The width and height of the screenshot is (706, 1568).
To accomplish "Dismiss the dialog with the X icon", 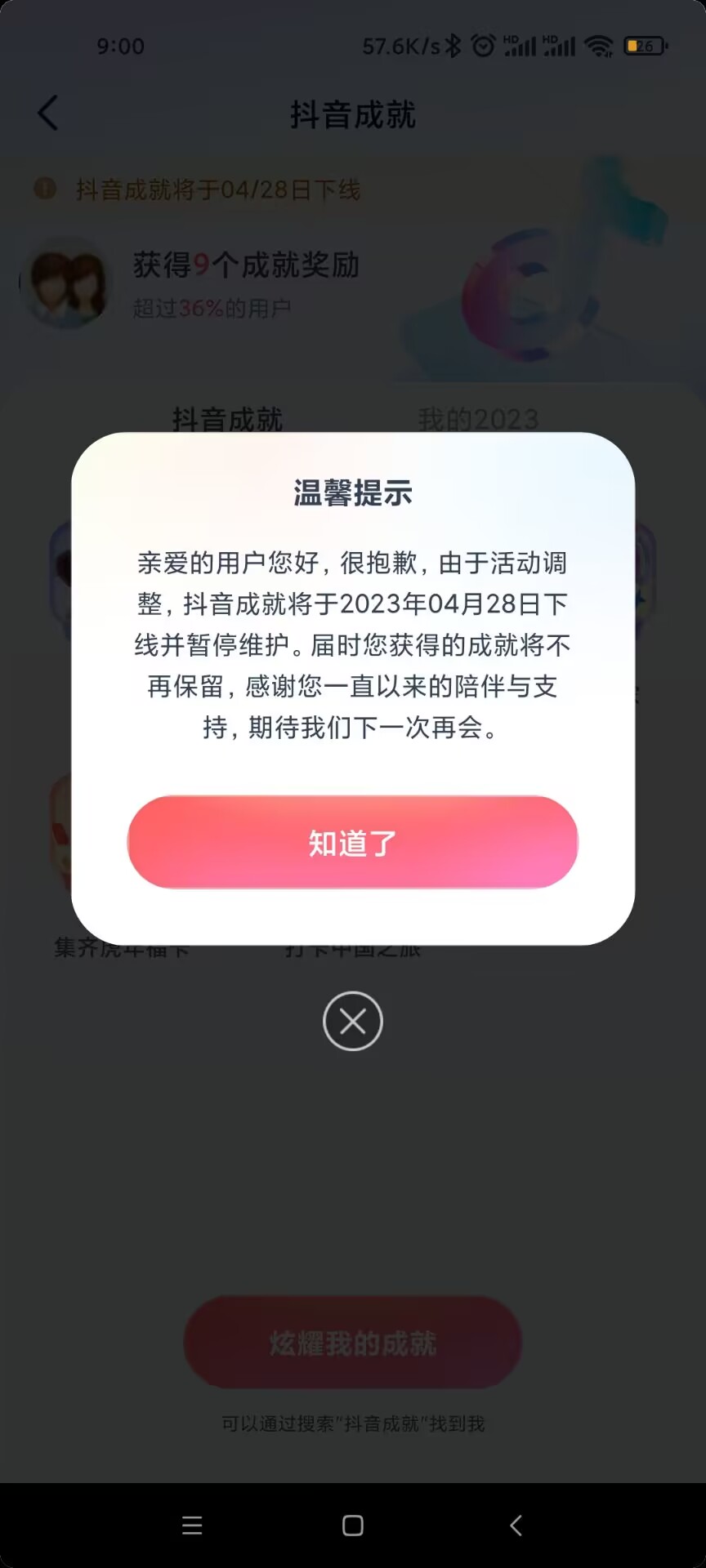I will pyautogui.click(x=352, y=1021).
